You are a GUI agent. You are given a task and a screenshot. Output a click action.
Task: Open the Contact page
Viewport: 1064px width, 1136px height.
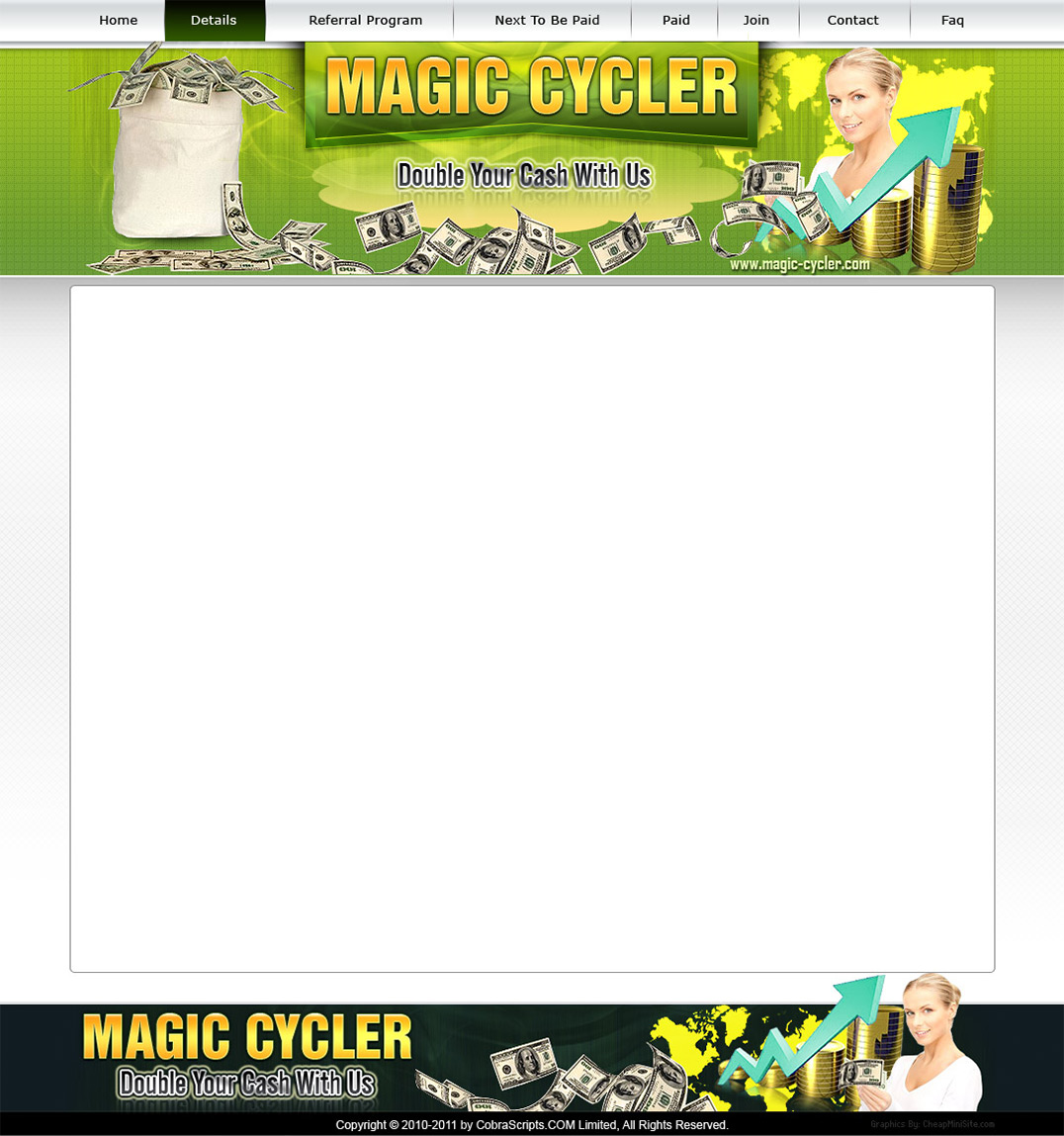tap(852, 20)
